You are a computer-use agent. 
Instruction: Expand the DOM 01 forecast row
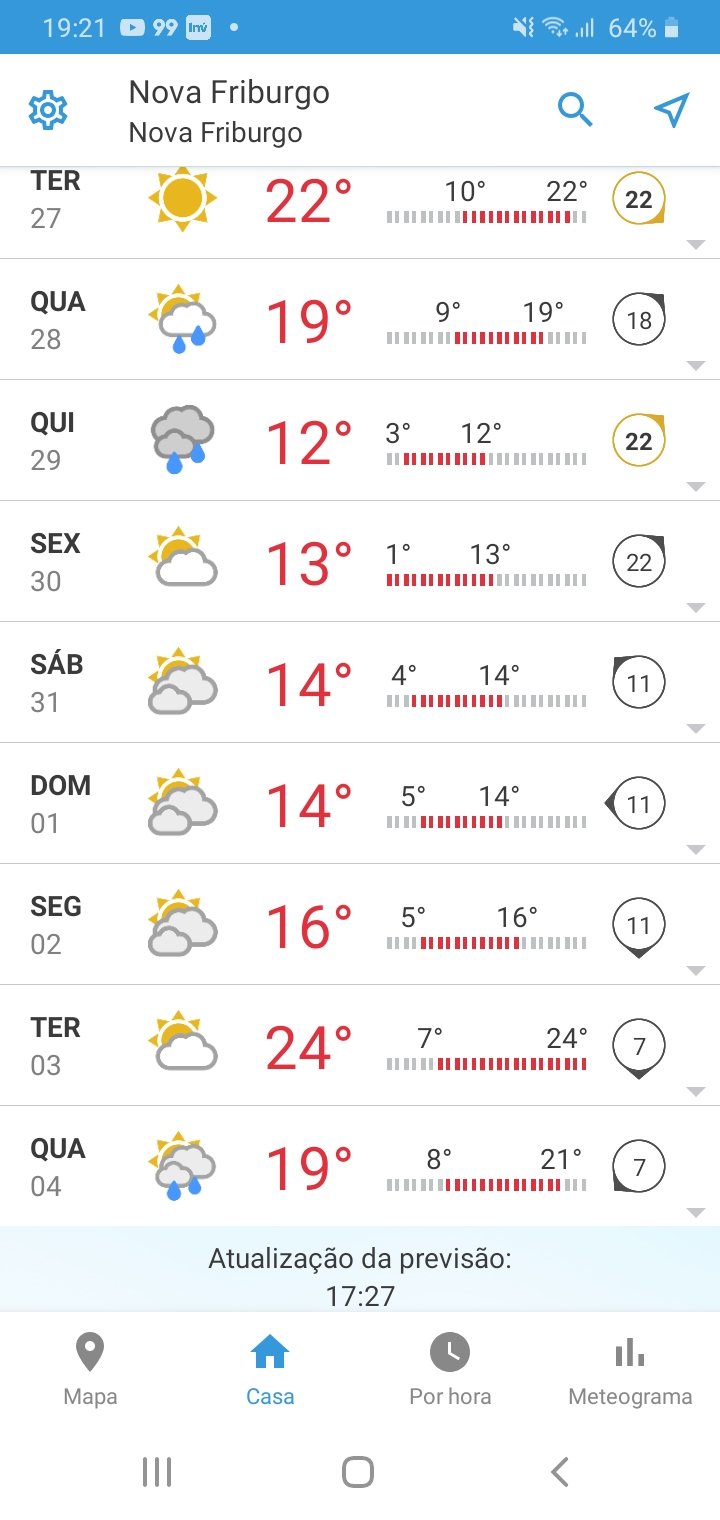pos(360,803)
